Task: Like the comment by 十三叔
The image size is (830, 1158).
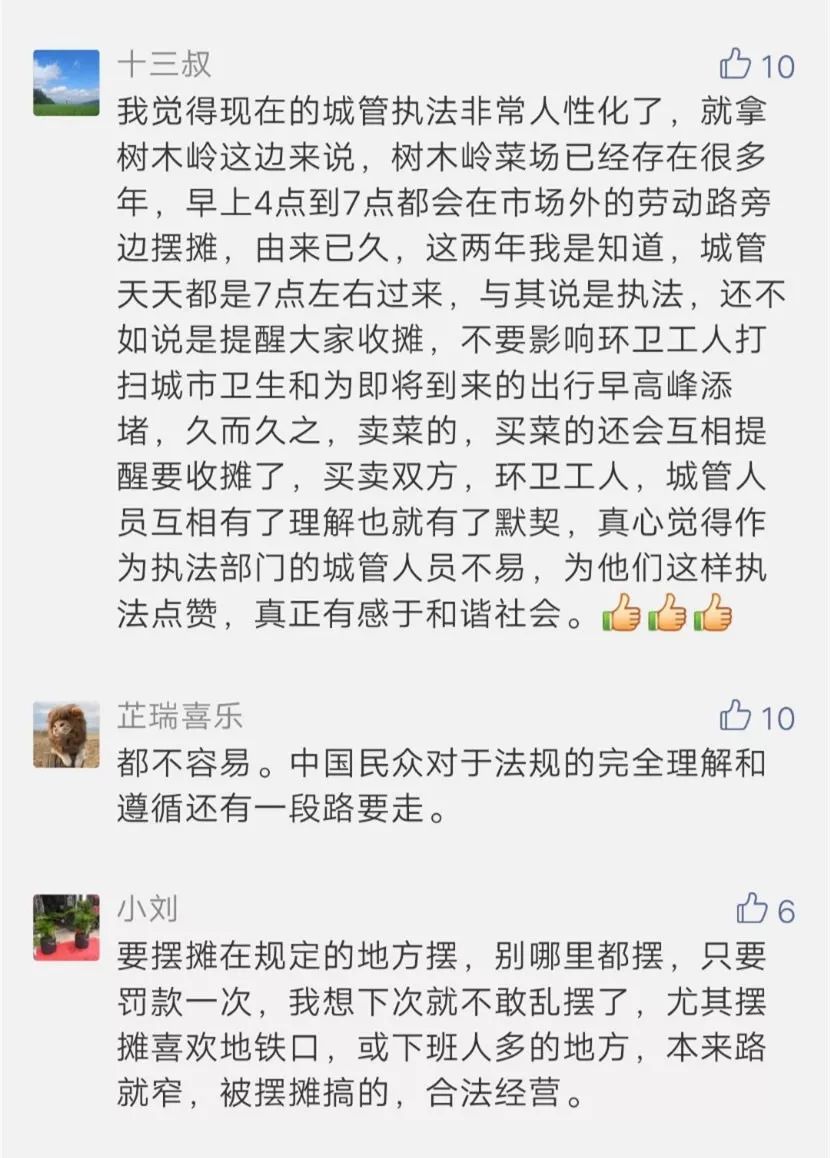Action: (736, 65)
